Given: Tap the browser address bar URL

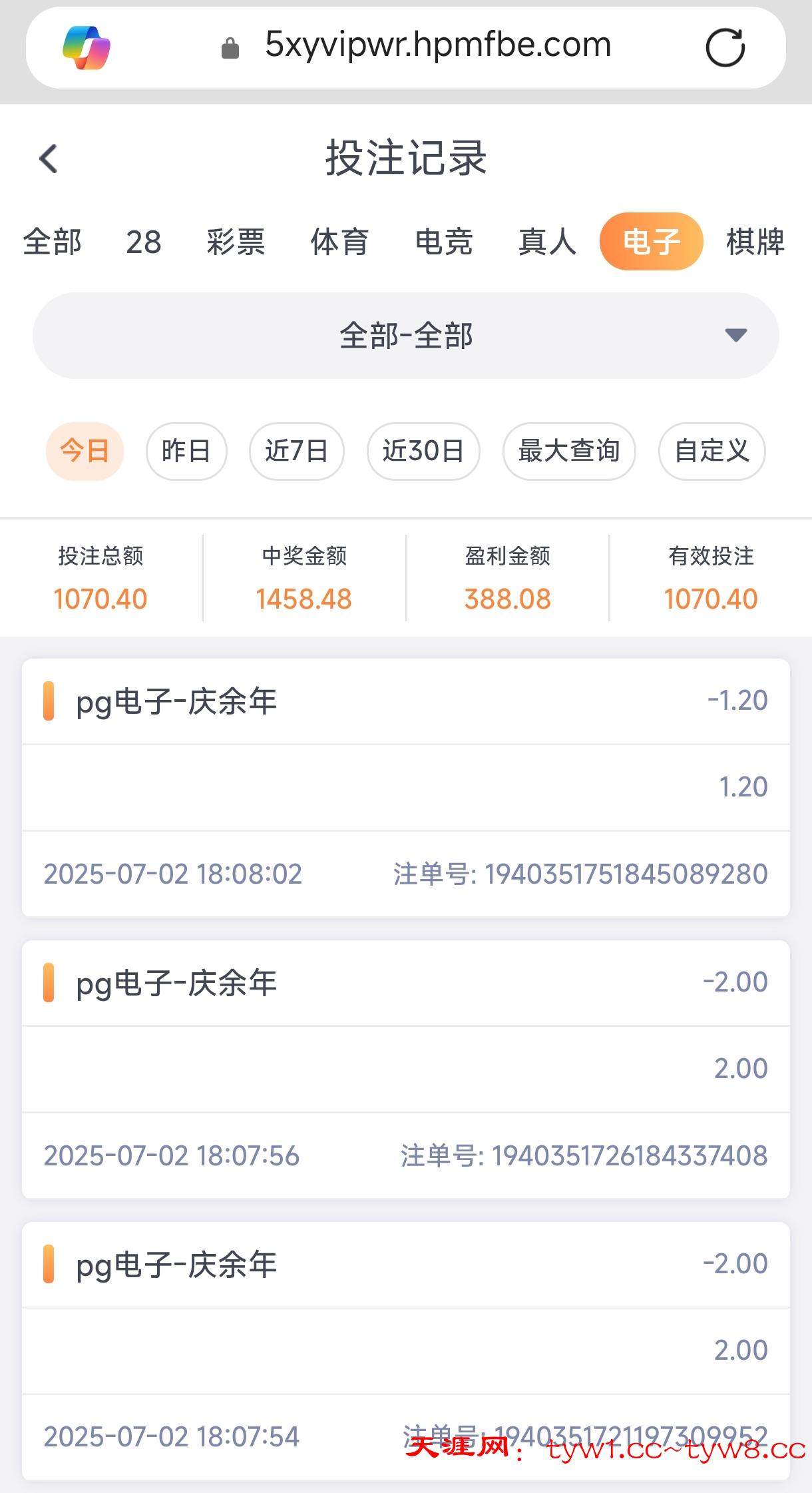Looking at the screenshot, I should click(x=437, y=46).
